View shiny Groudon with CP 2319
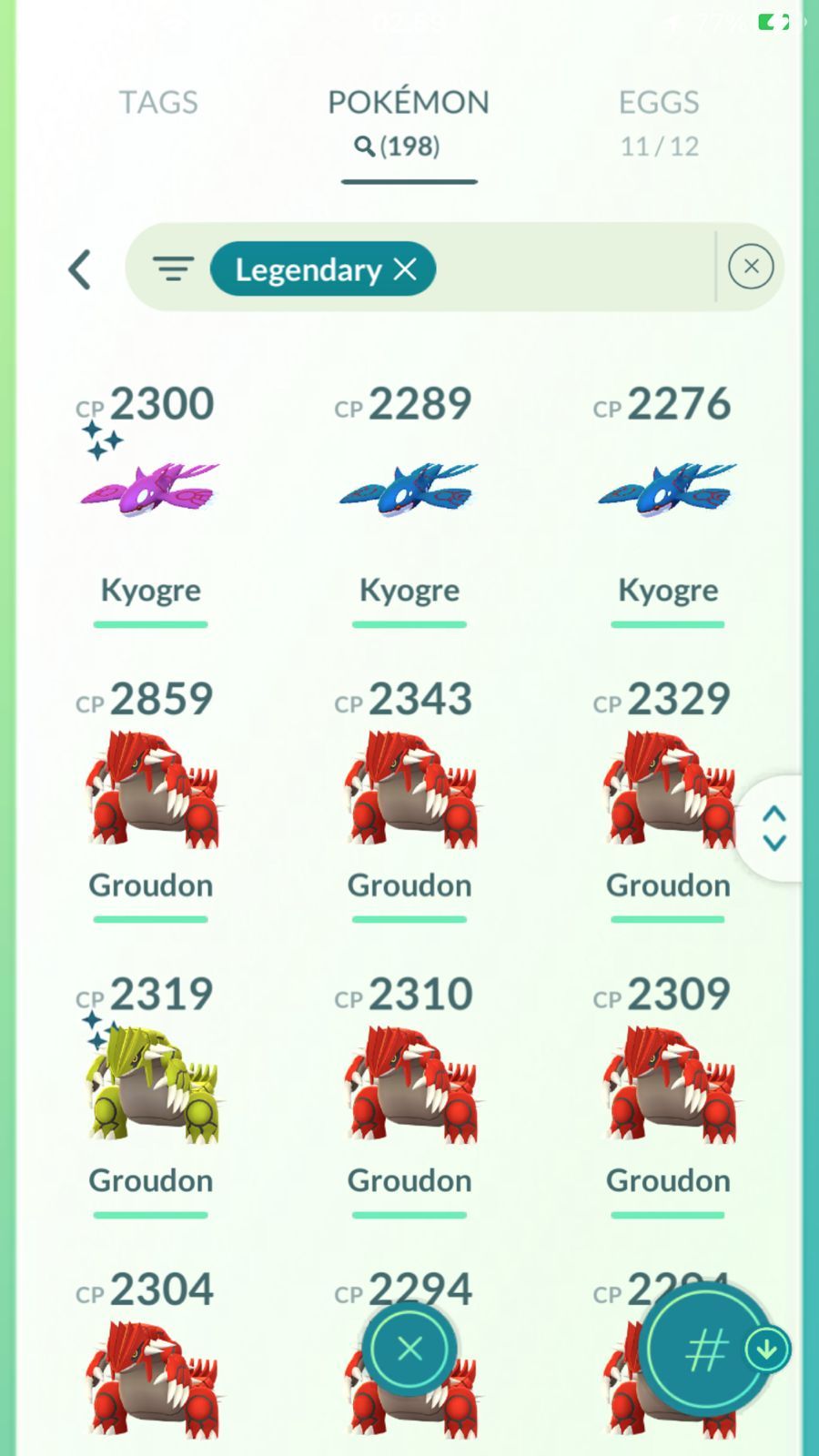The width and height of the screenshot is (819, 1456). (x=151, y=1085)
